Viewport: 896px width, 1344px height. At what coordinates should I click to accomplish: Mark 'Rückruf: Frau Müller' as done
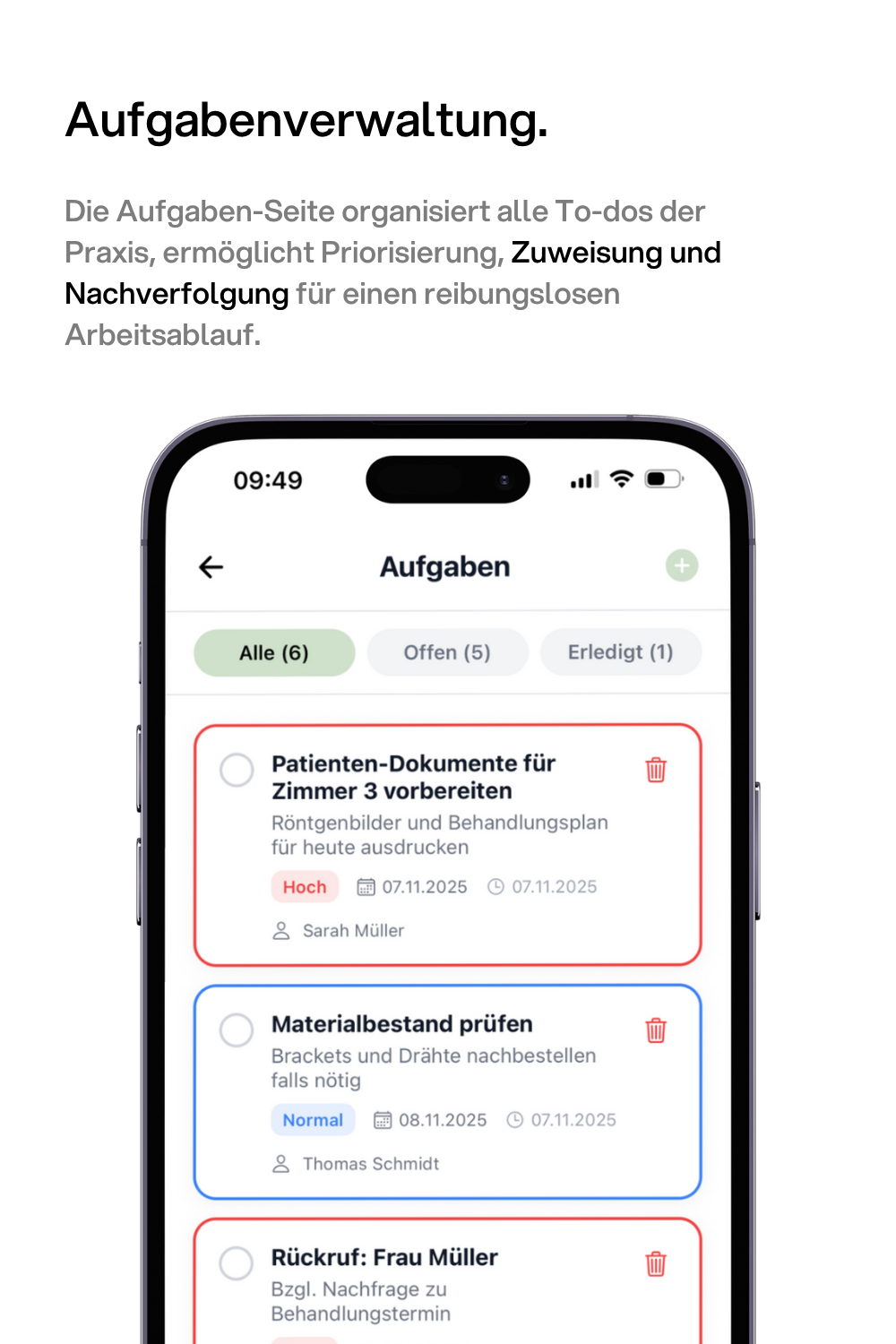click(237, 1263)
